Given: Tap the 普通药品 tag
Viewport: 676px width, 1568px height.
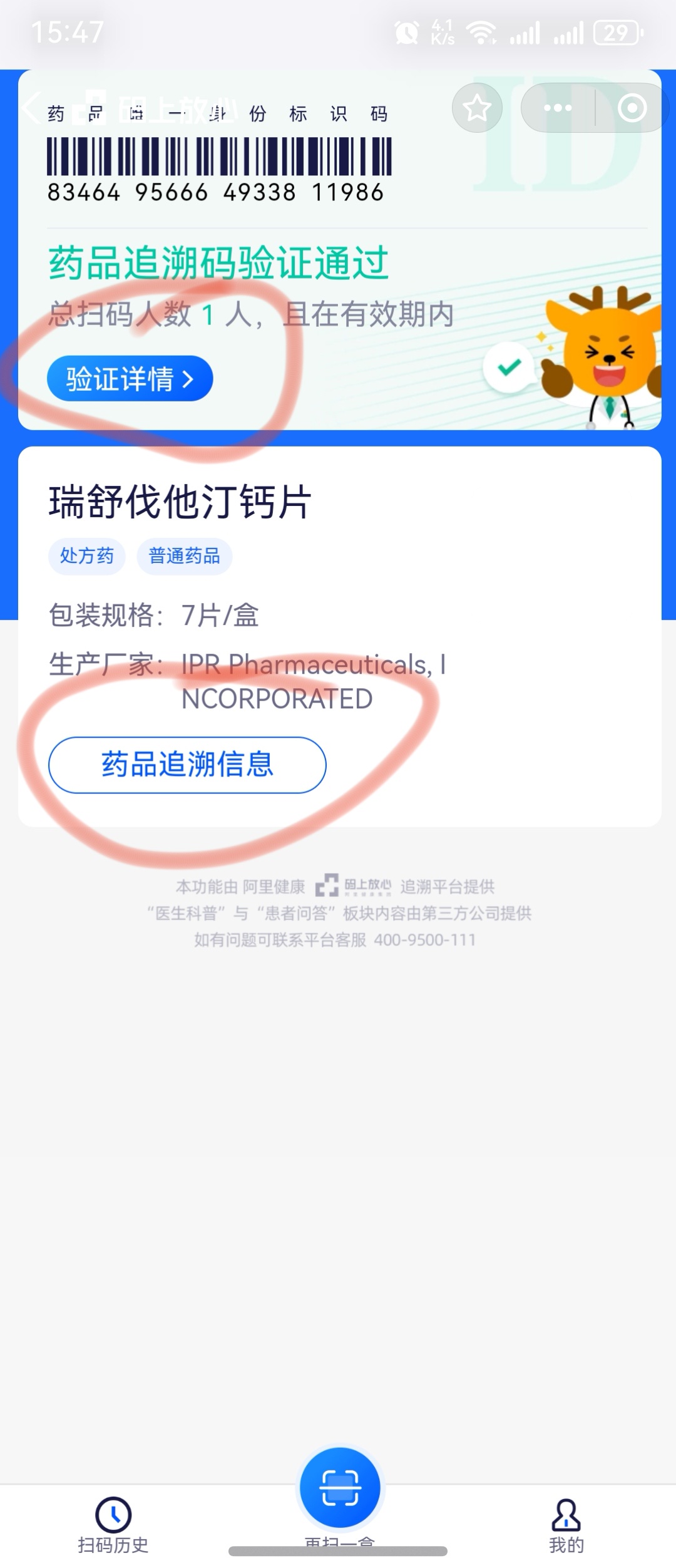Looking at the screenshot, I should tap(185, 555).
